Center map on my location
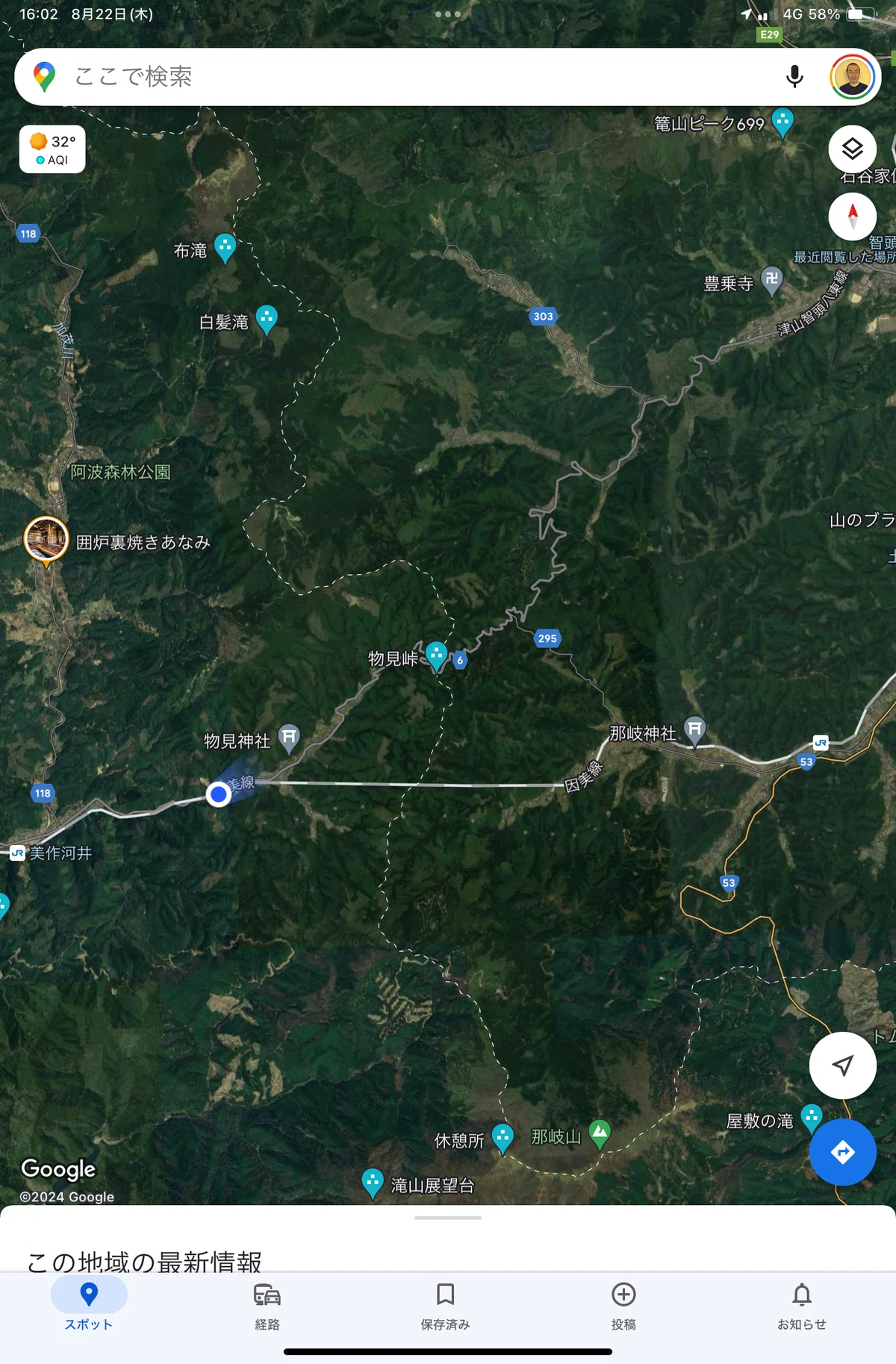The width and height of the screenshot is (896, 1364). (842, 1065)
